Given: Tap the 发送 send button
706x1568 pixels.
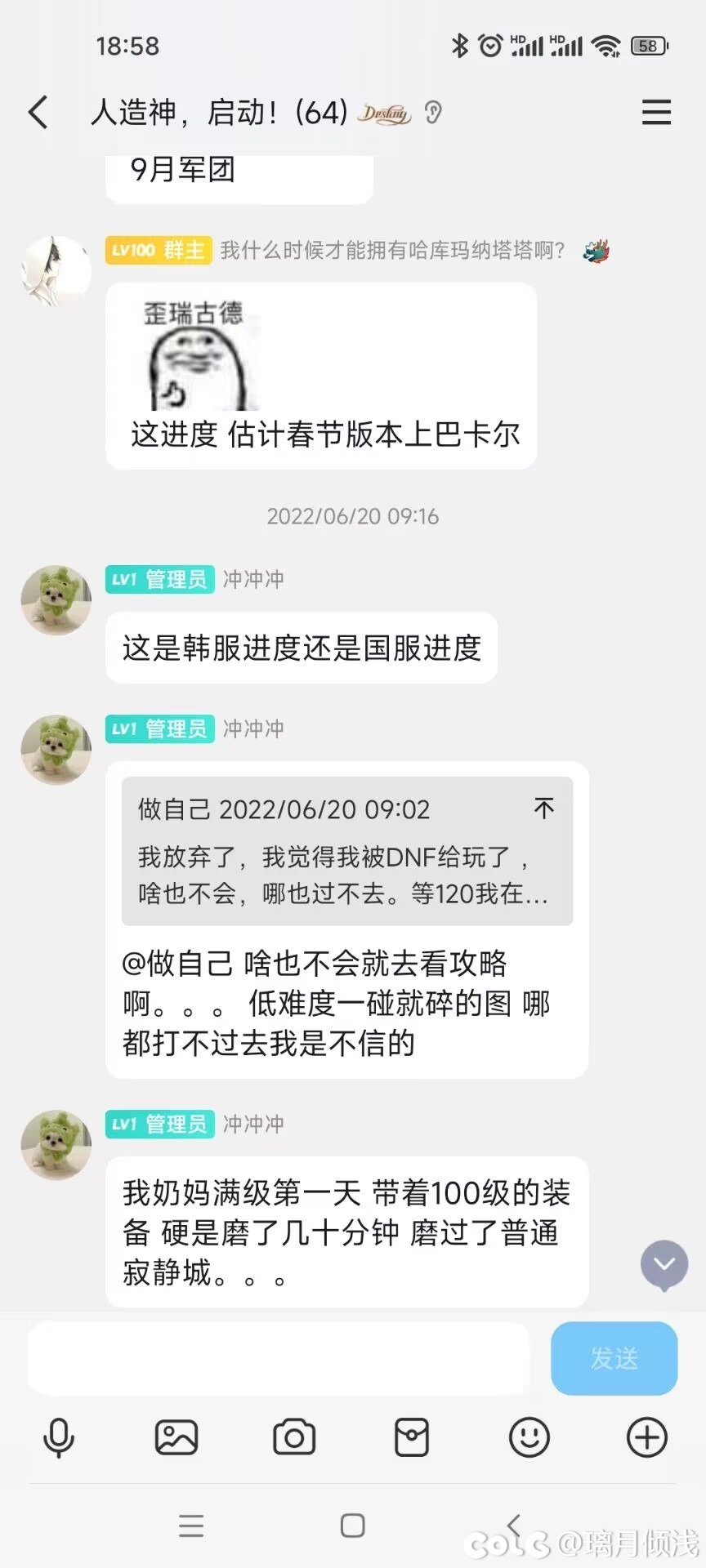Looking at the screenshot, I should (x=614, y=1358).
